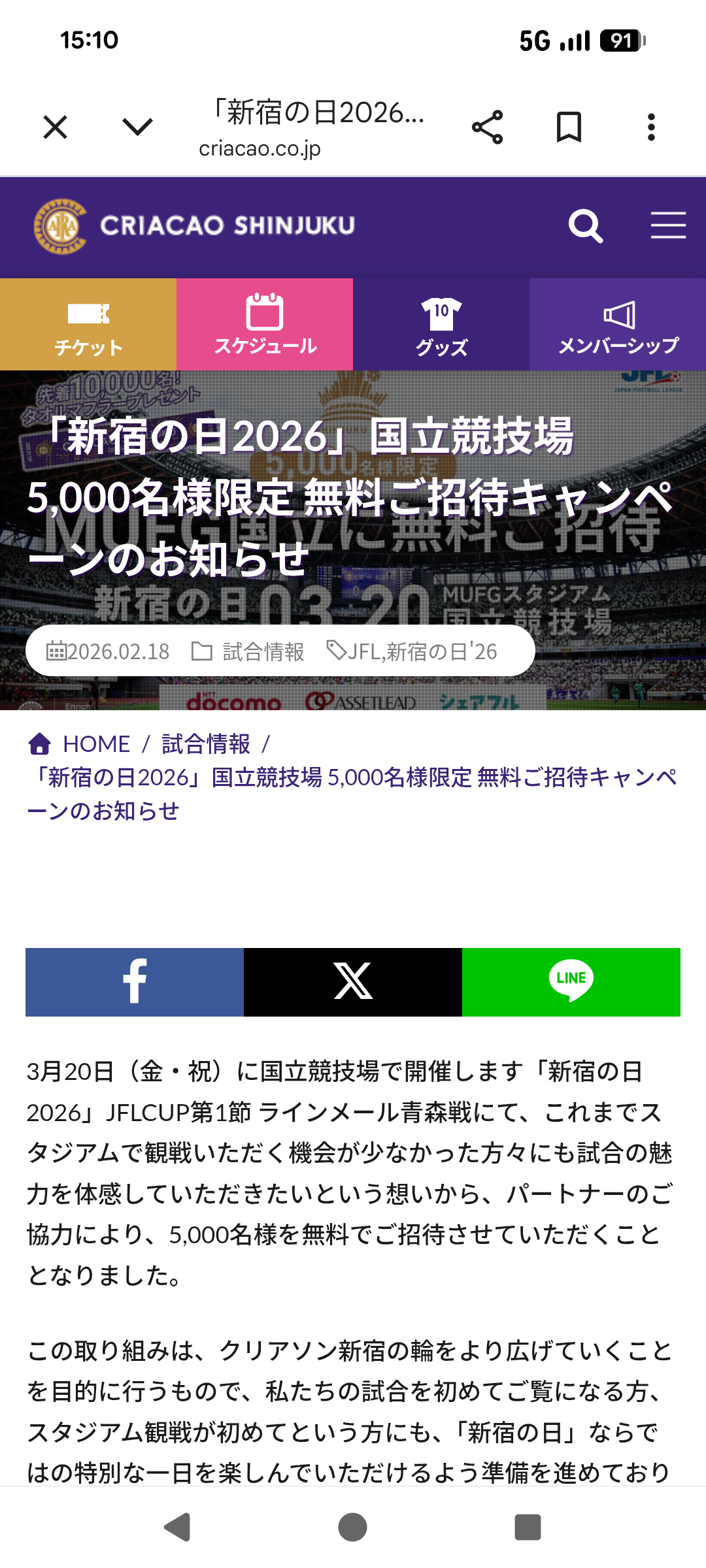This screenshot has width=706, height=1568.
Task: Open the メンバーシップ section
Action: coord(618,325)
